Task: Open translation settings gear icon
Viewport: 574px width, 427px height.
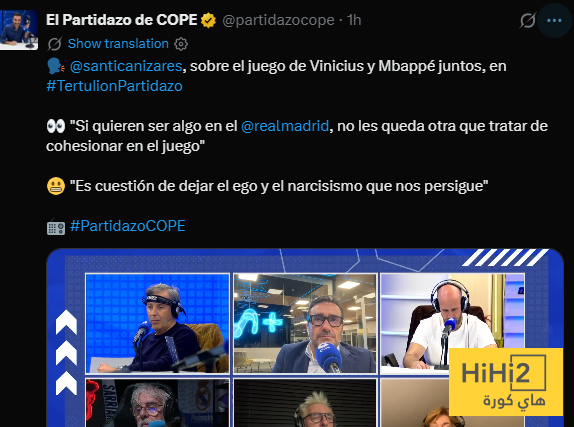Action: tap(181, 44)
